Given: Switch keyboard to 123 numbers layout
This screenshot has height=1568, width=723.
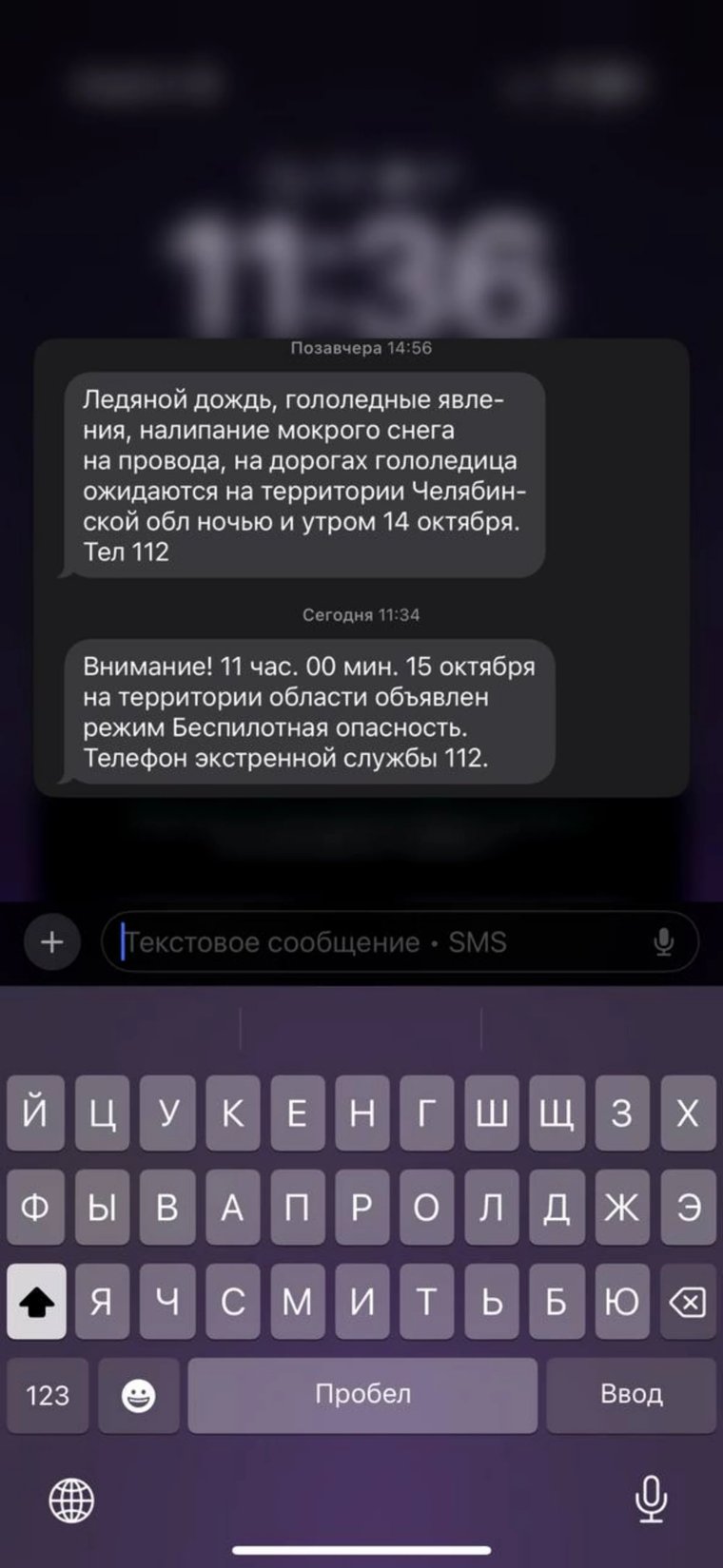Looking at the screenshot, I should [48, 1395].
